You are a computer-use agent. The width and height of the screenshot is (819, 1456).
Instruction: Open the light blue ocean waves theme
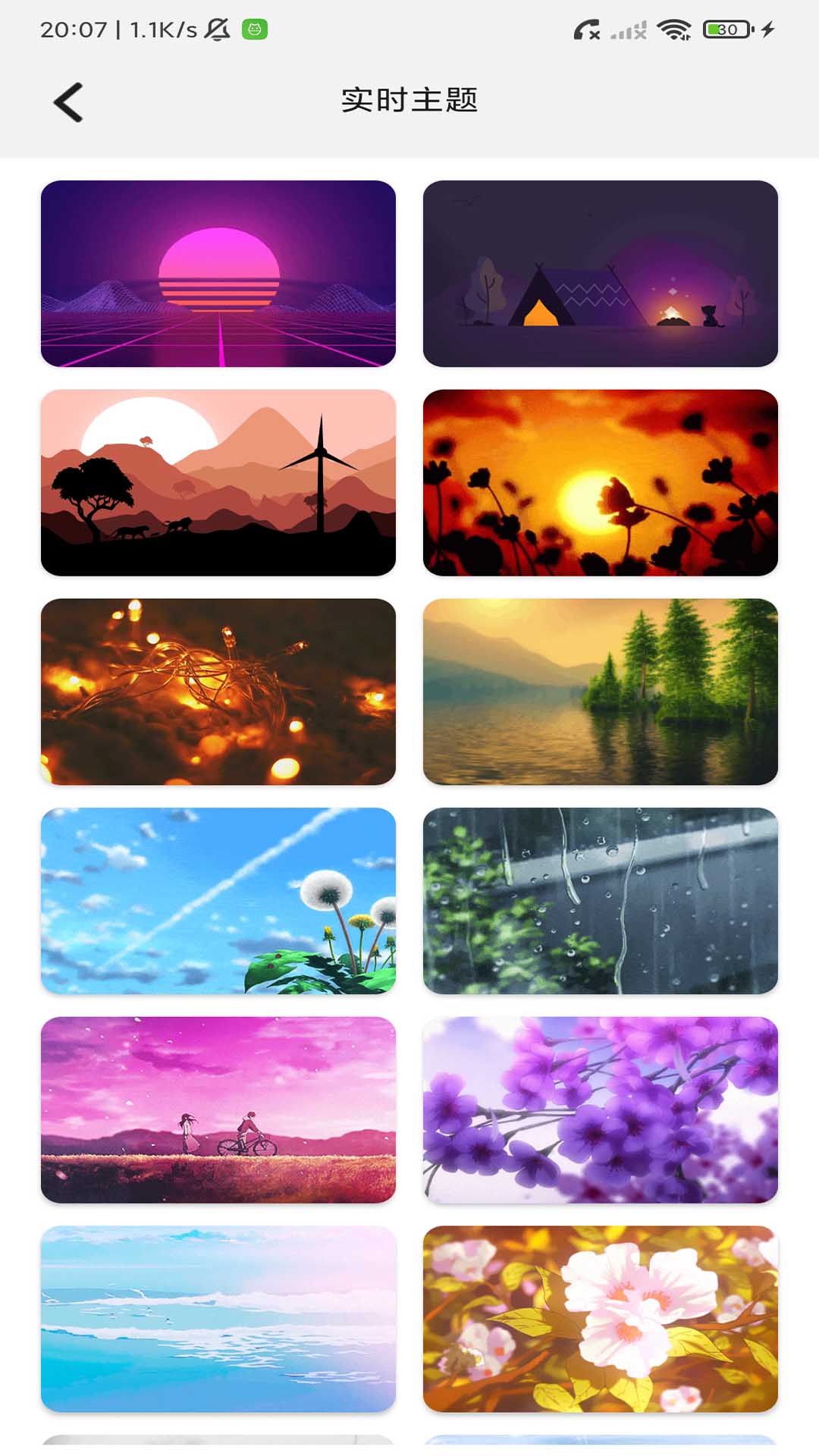218,1319
